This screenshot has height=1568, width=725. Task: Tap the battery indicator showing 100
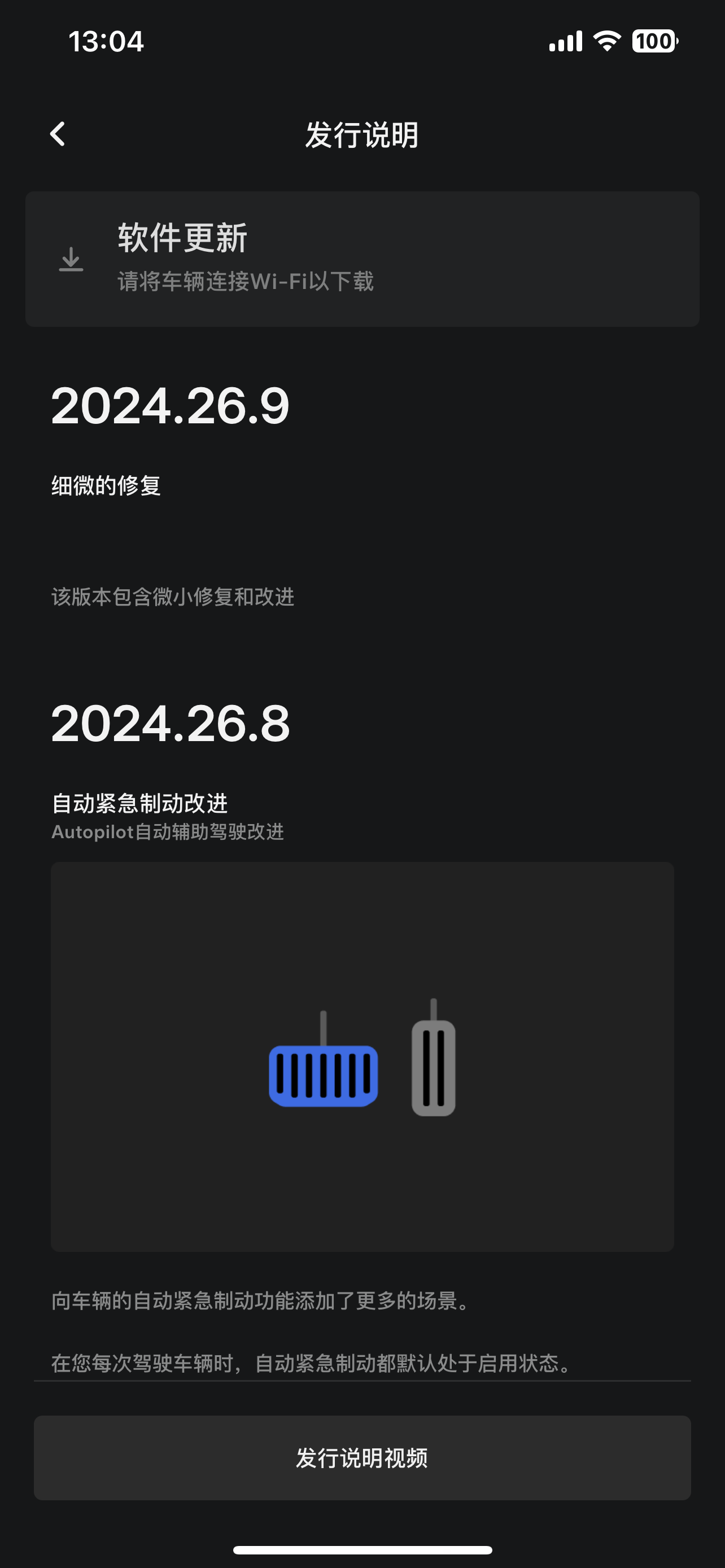click(x=655, y=41)
